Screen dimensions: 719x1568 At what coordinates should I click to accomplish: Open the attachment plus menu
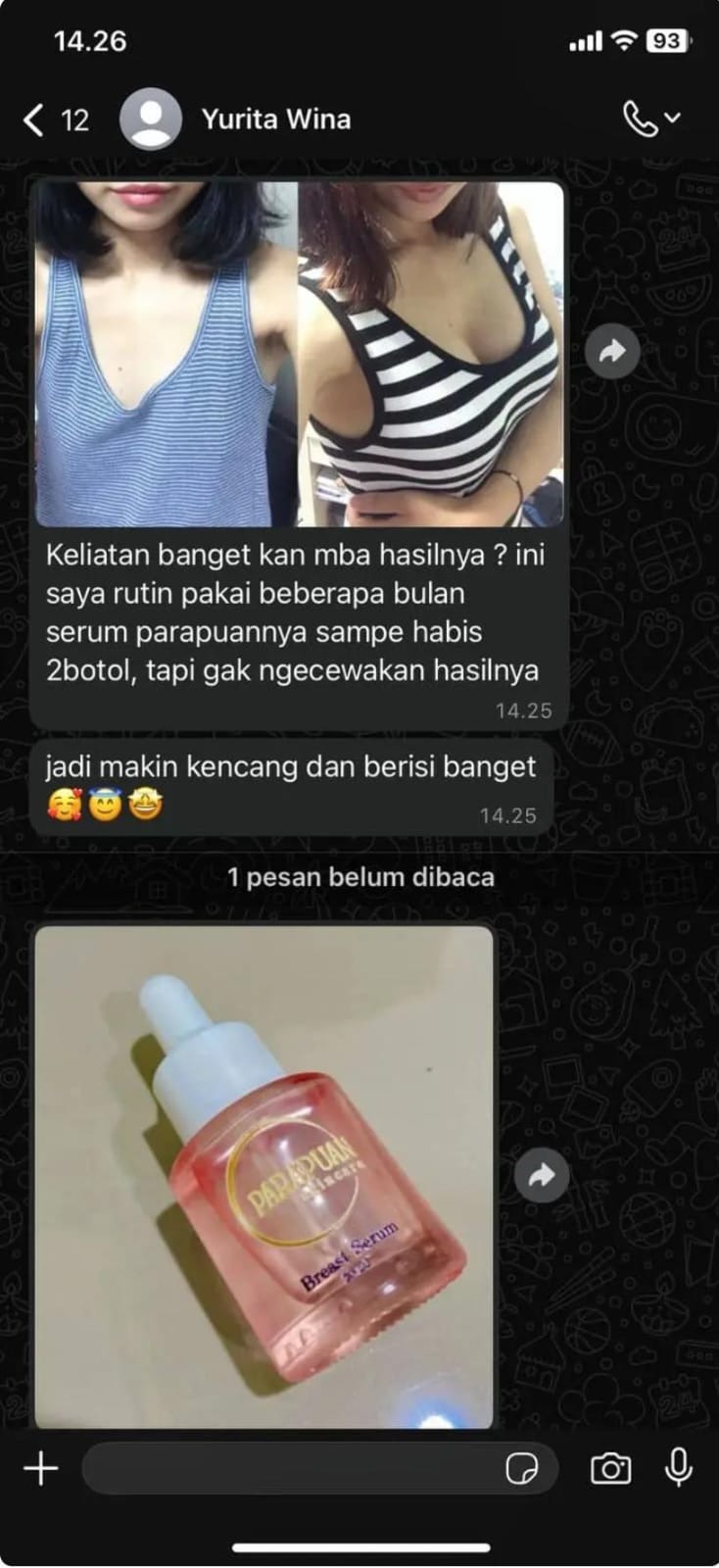click(x=41, y=1468)
